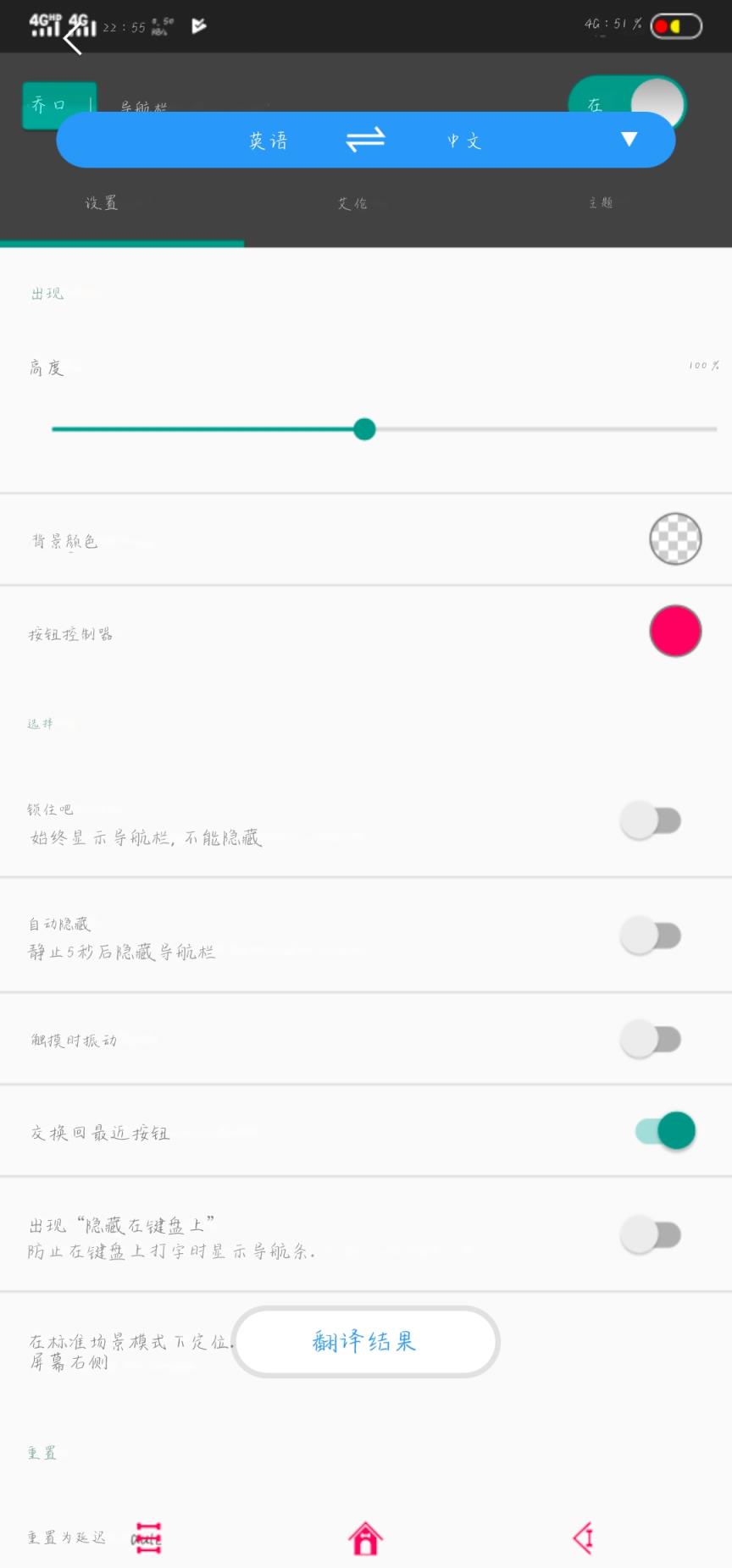Open the 按钮控制器 red color swatch
The image size is (732, 1568).
pyautogui.click(x=675, y=631)
